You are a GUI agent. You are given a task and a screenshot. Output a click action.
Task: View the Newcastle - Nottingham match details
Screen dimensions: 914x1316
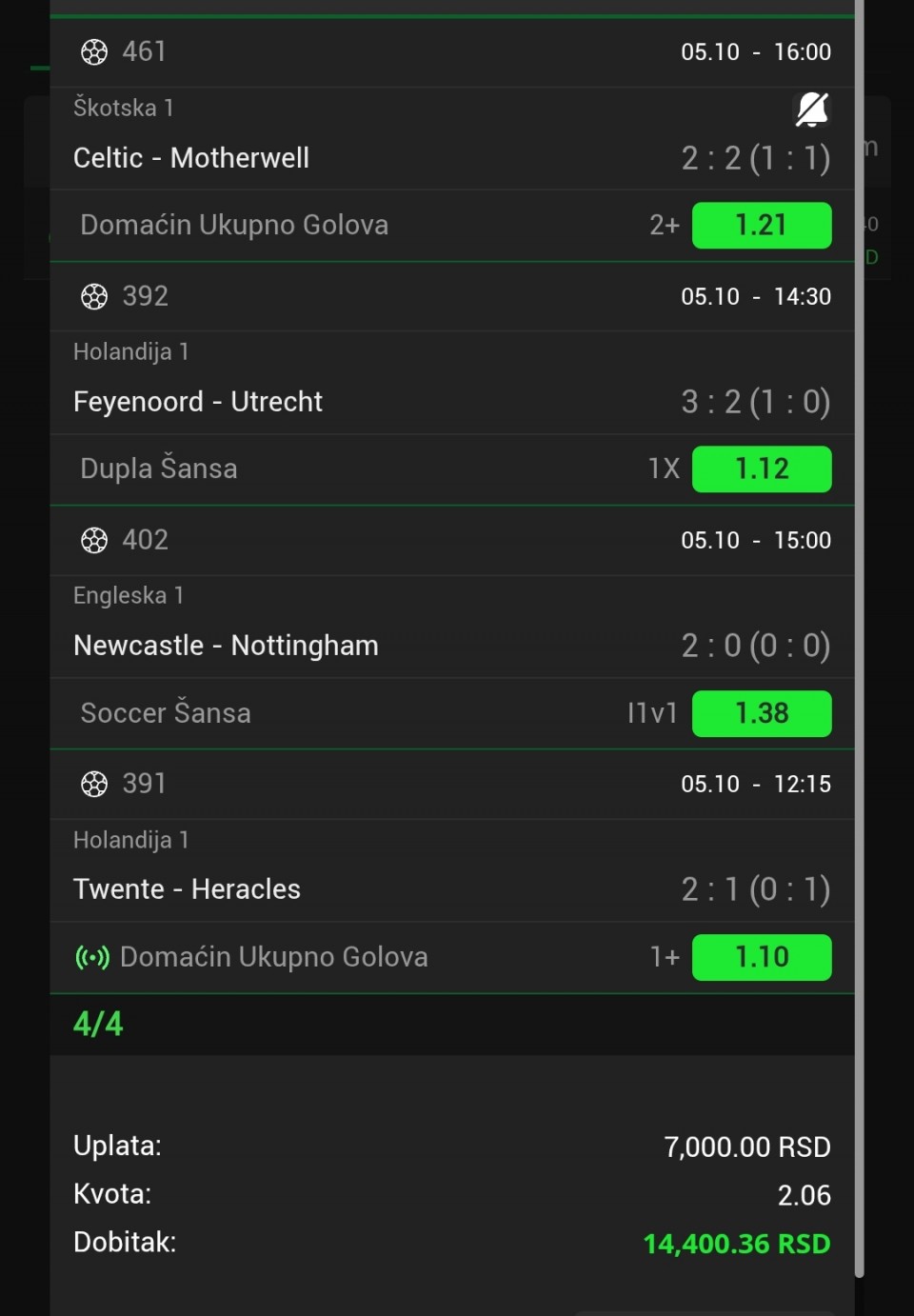click(226, 646)
